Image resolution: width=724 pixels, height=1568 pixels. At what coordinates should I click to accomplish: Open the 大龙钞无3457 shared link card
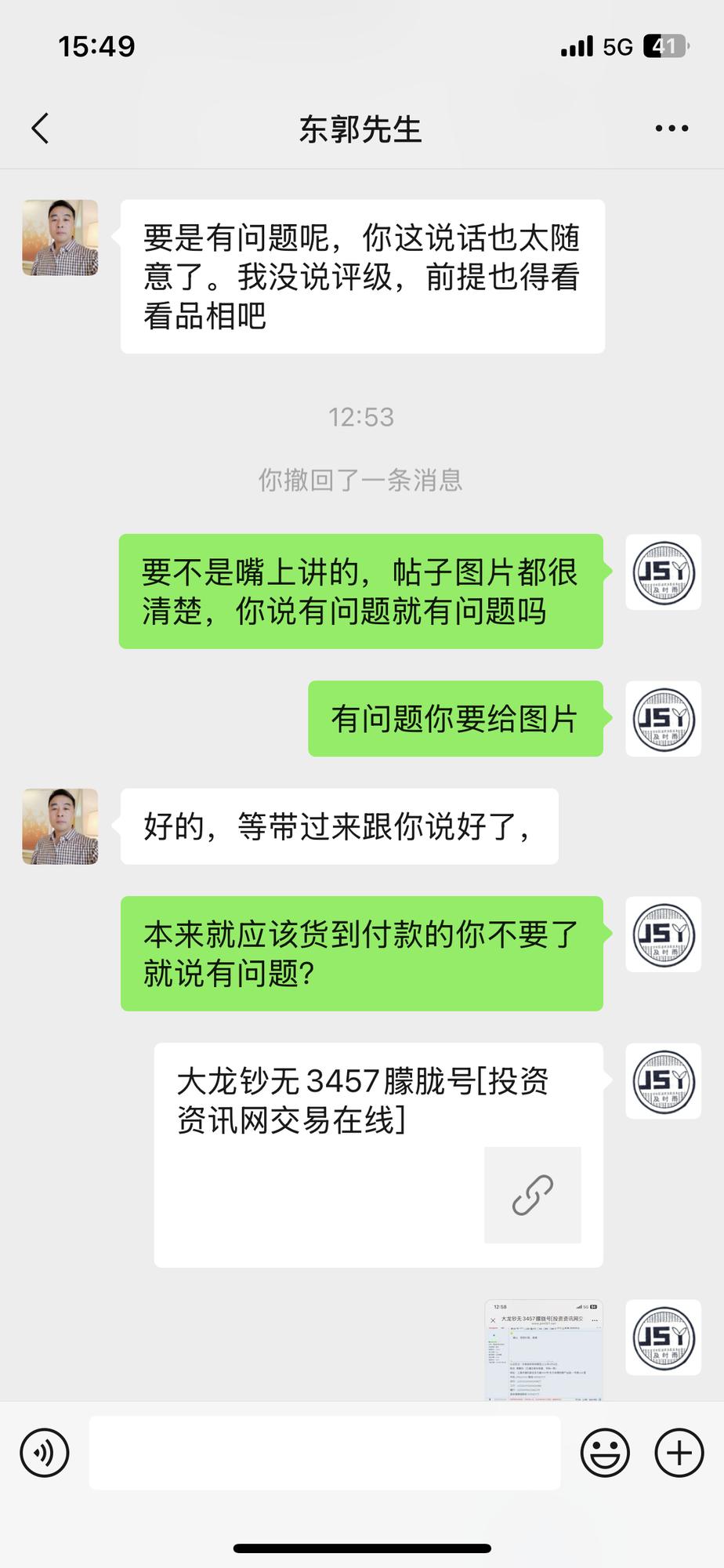click(378, 1154)
